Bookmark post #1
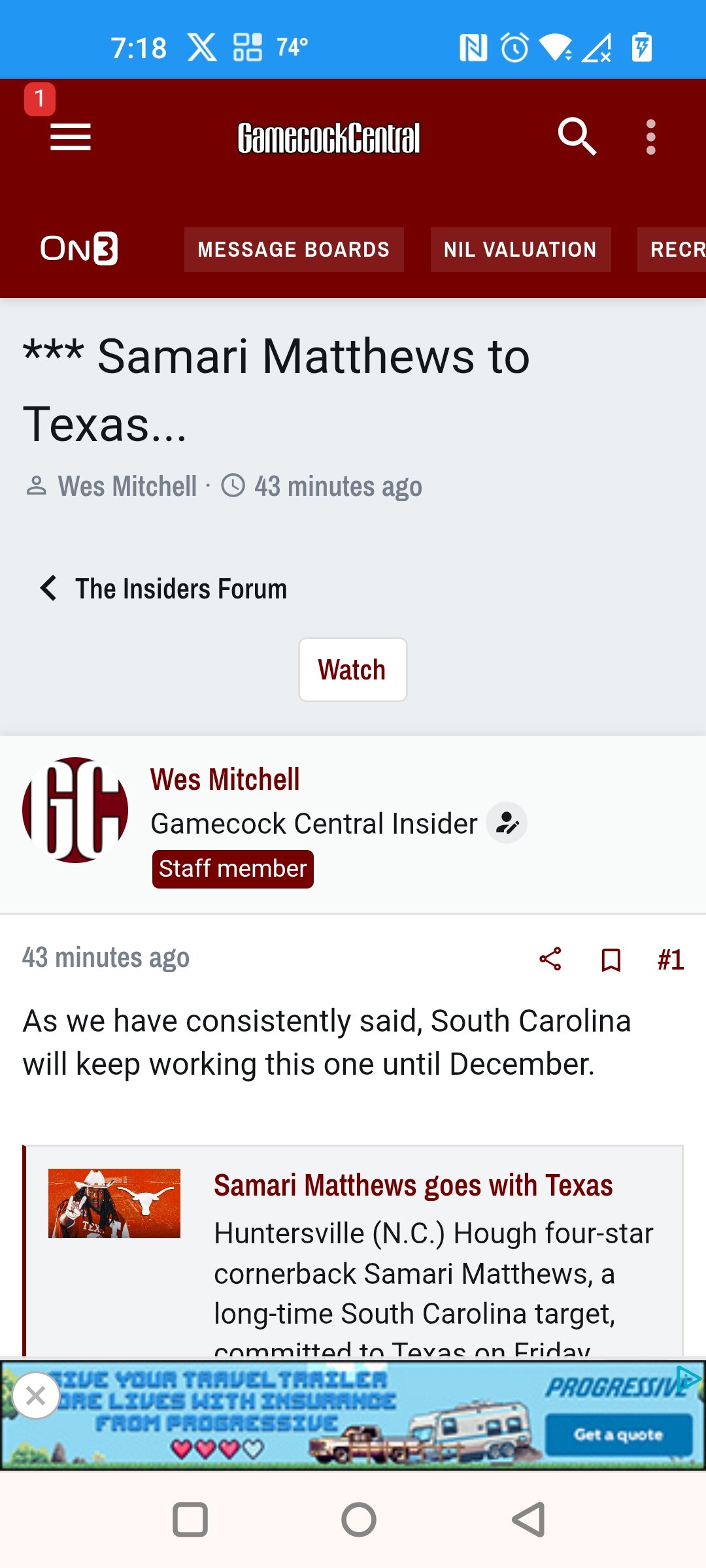Image resolution: width=706 pixels, height=1568 pixels. (611, 959)
